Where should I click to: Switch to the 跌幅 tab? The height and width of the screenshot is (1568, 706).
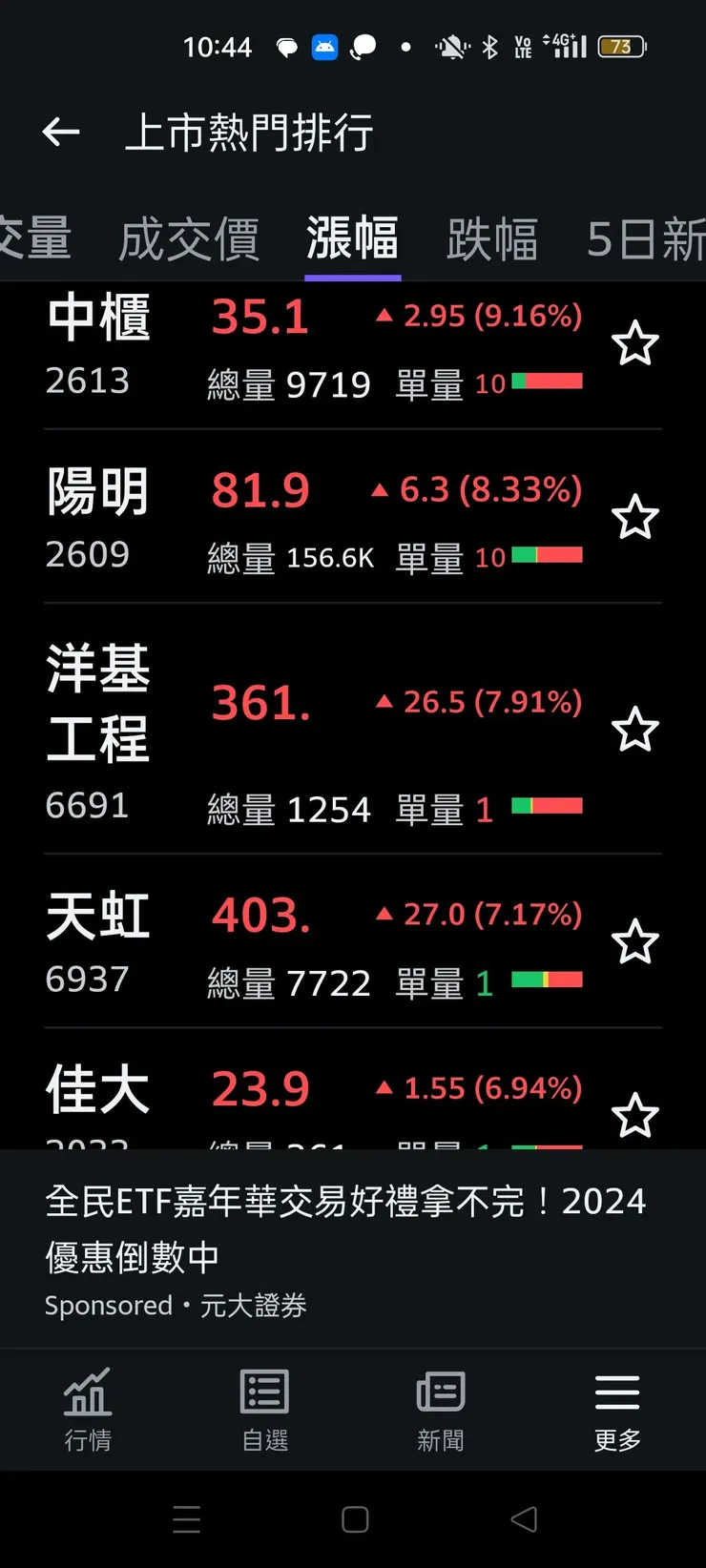point(492,238)
